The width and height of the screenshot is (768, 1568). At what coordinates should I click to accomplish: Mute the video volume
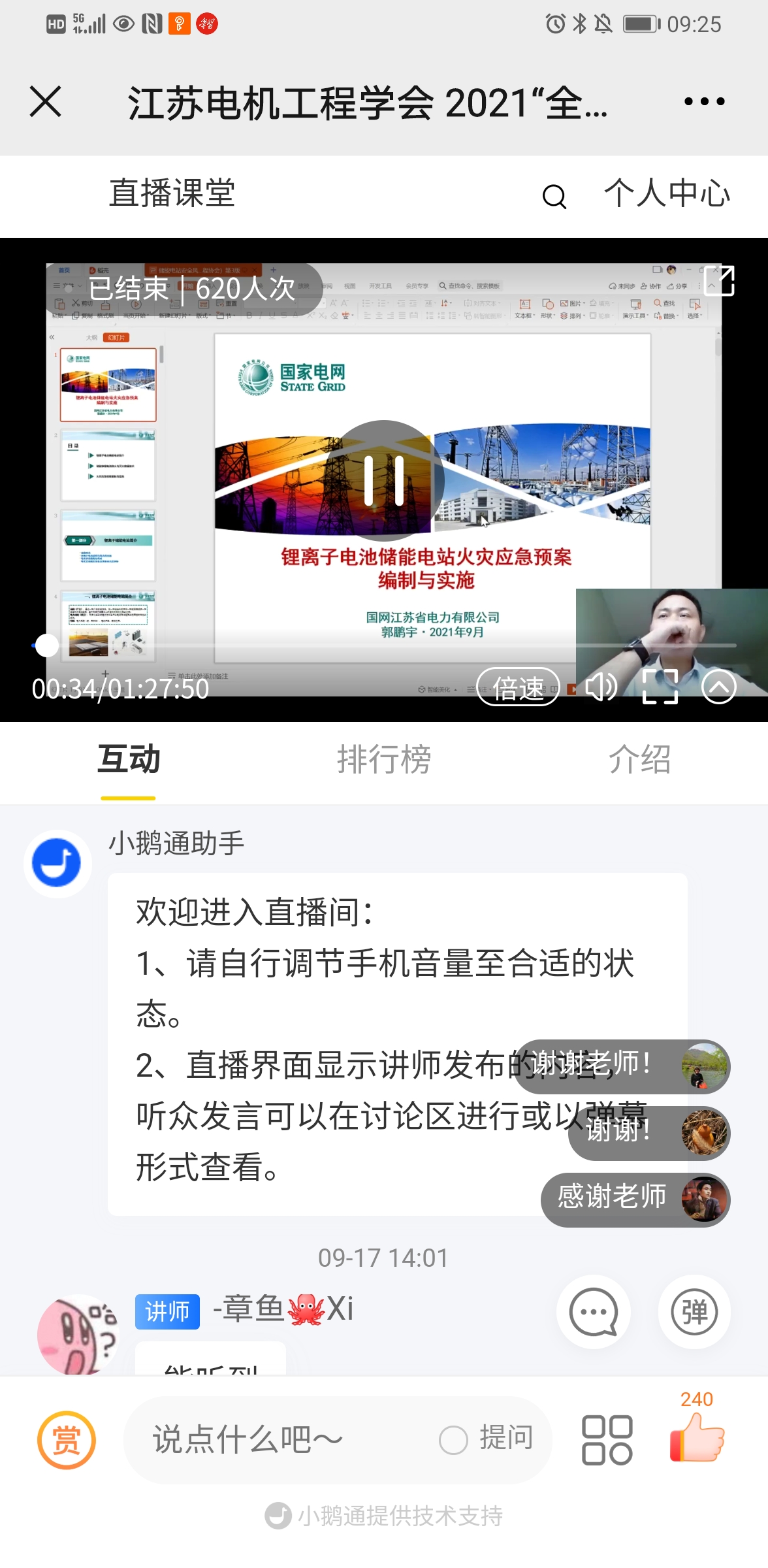pos(600,687)
